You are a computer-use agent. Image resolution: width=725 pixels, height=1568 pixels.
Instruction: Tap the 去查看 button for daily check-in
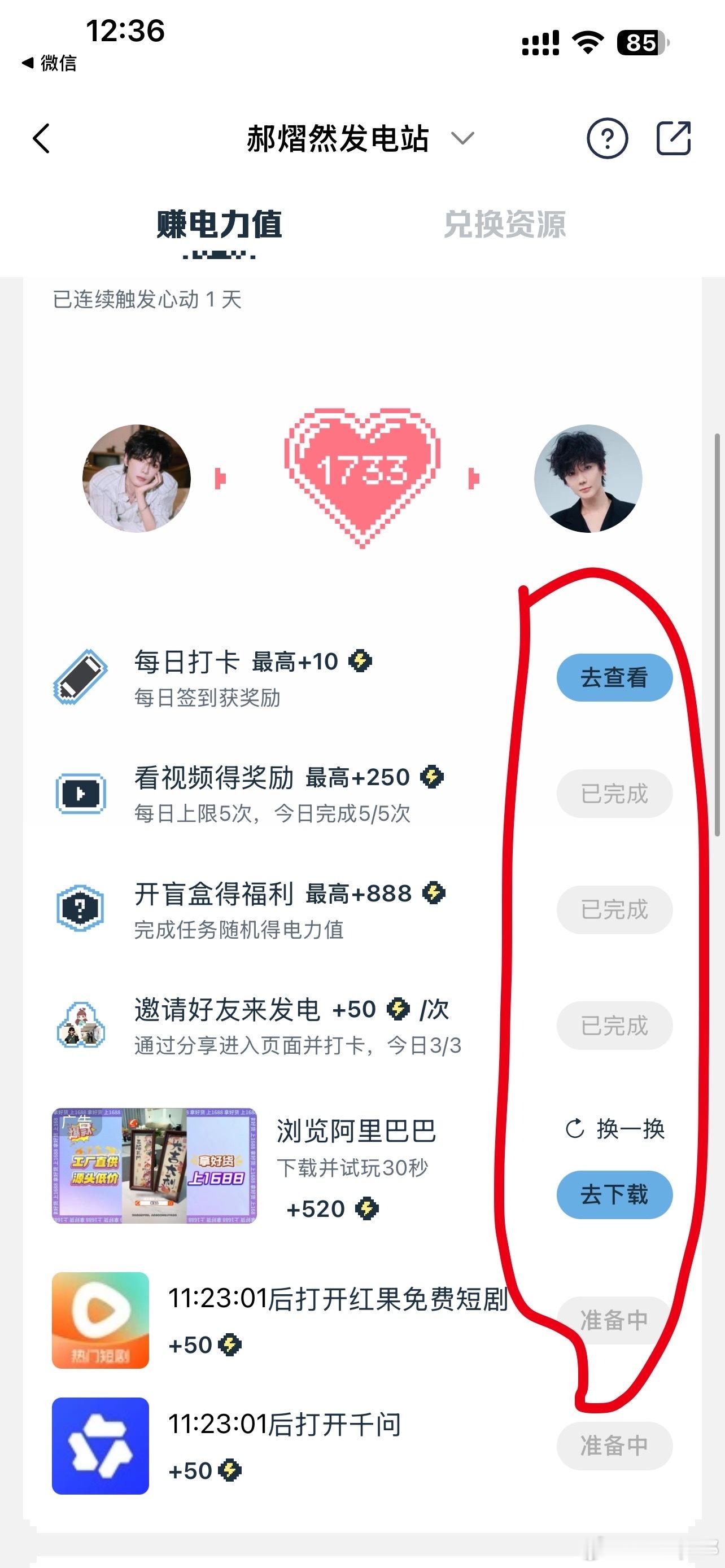(614, 677)
